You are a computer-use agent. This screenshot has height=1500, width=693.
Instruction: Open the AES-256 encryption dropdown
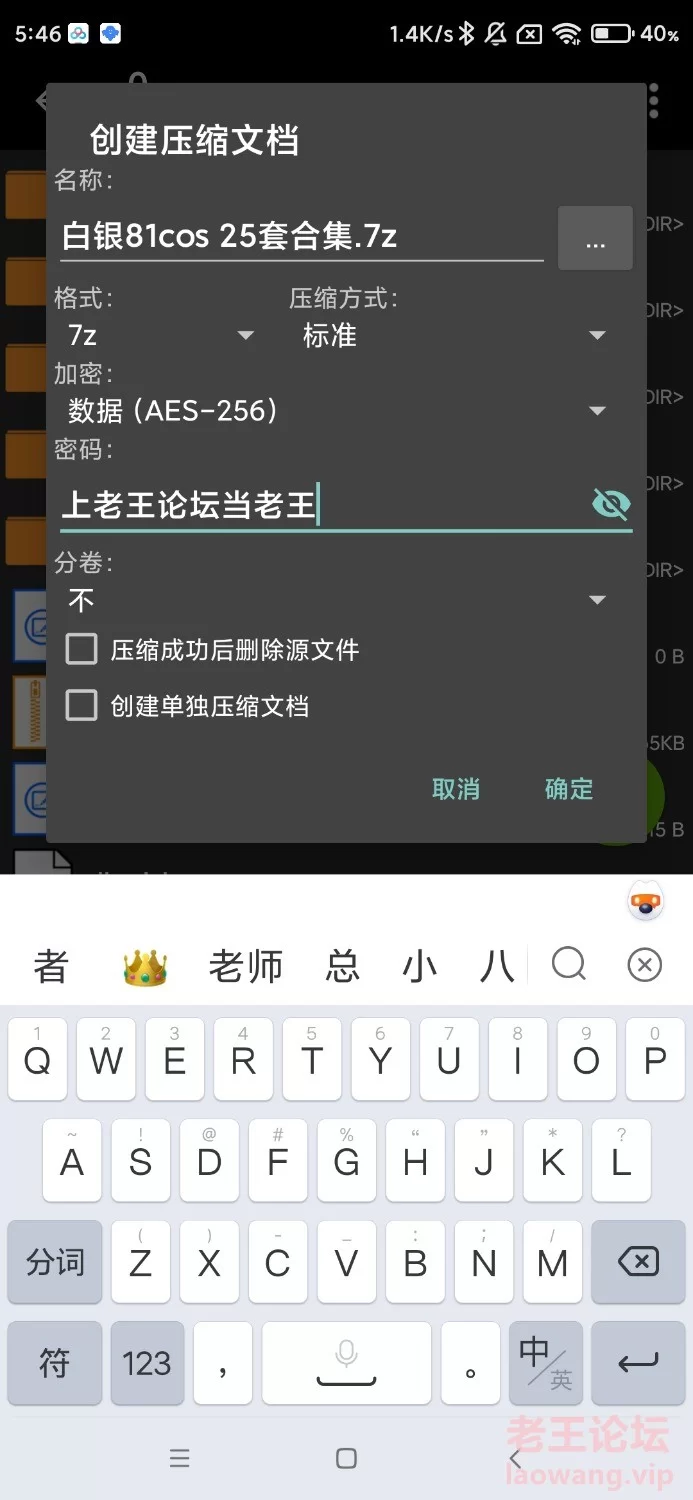pyautogui.click(x=337, y=410)
